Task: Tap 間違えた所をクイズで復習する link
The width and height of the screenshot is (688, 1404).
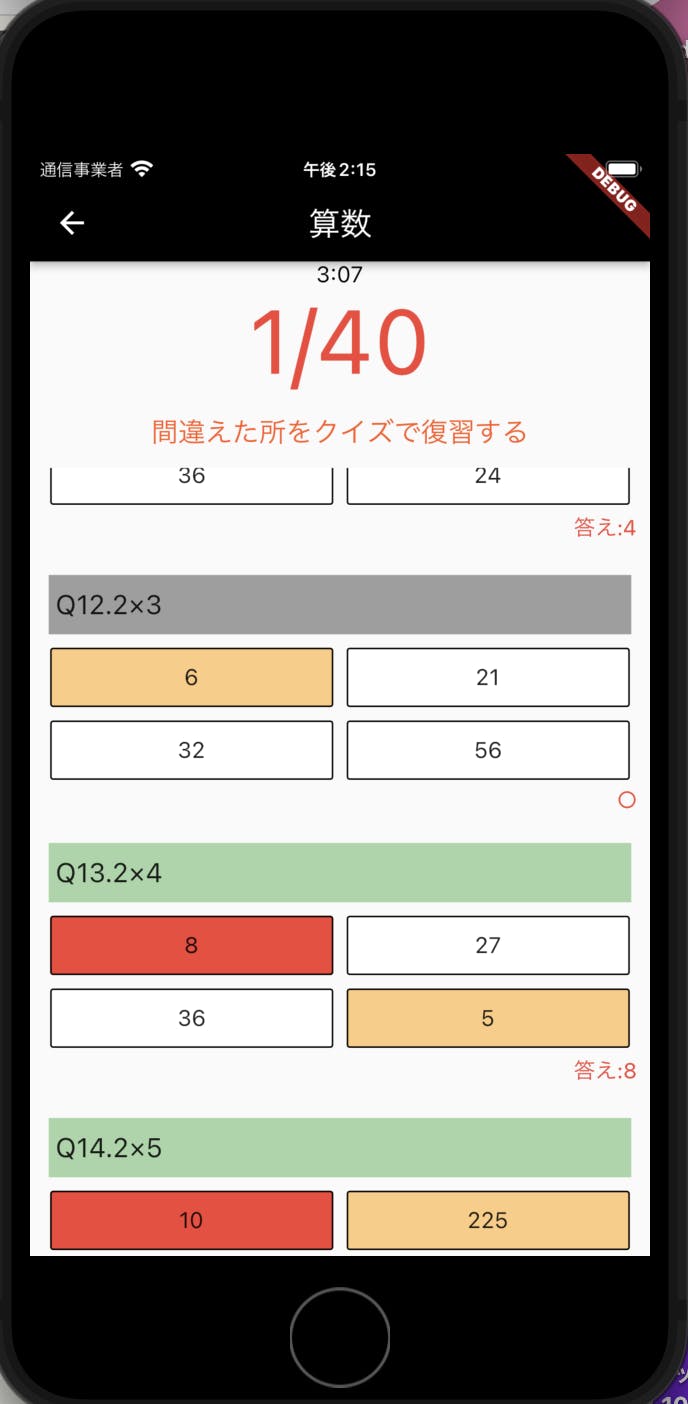Action: point(339,432)
